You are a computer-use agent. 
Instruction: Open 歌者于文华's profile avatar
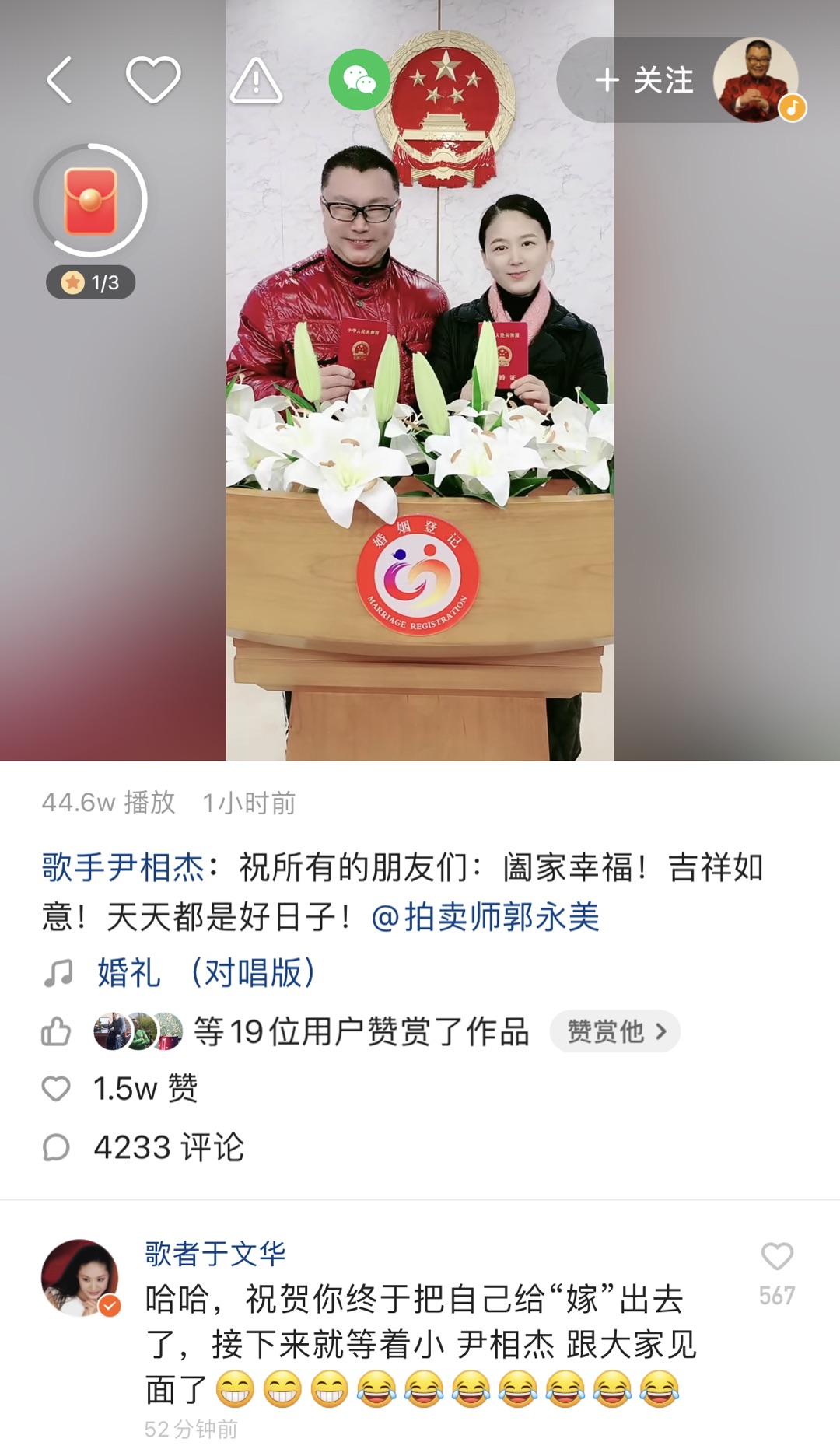click(x=80, y=1277)
